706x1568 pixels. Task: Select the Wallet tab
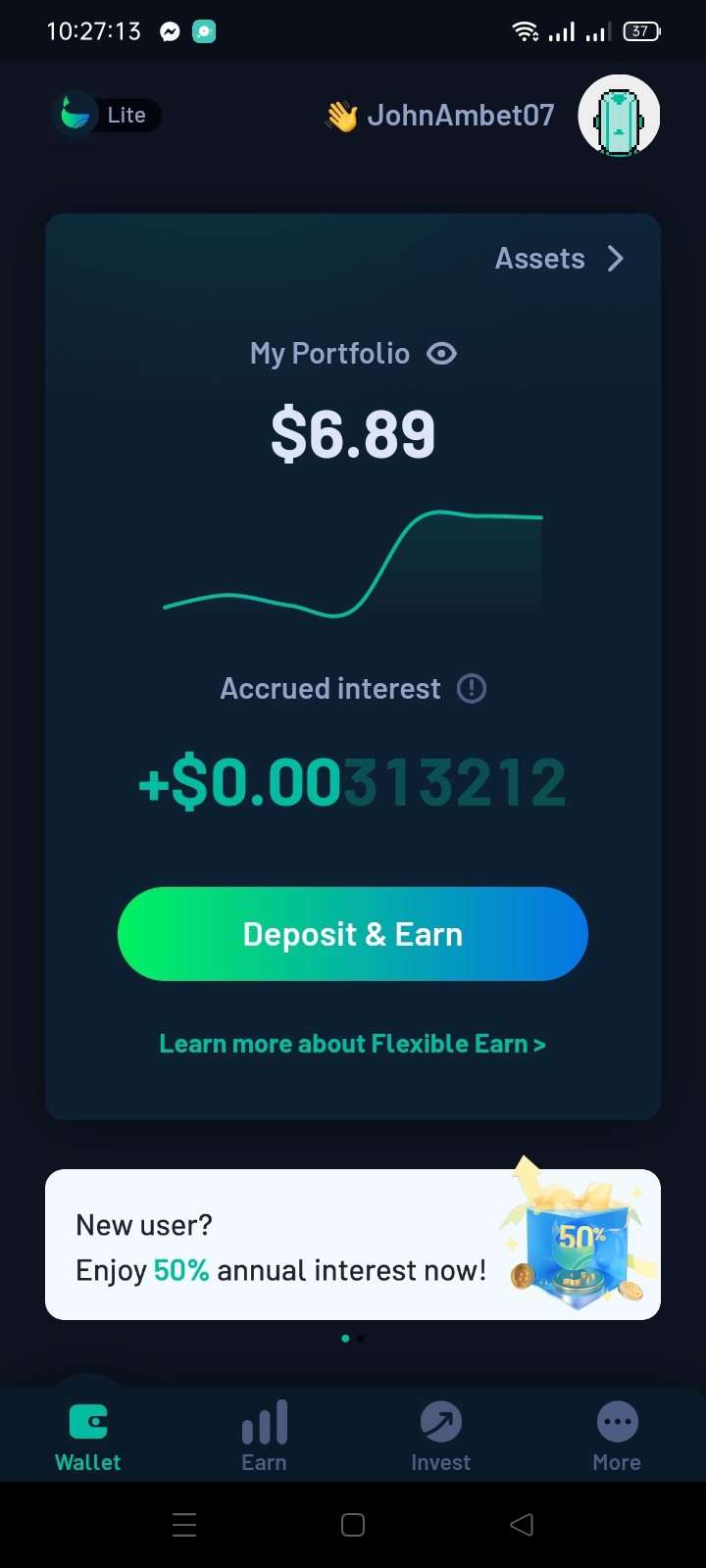coord(88,1436)
